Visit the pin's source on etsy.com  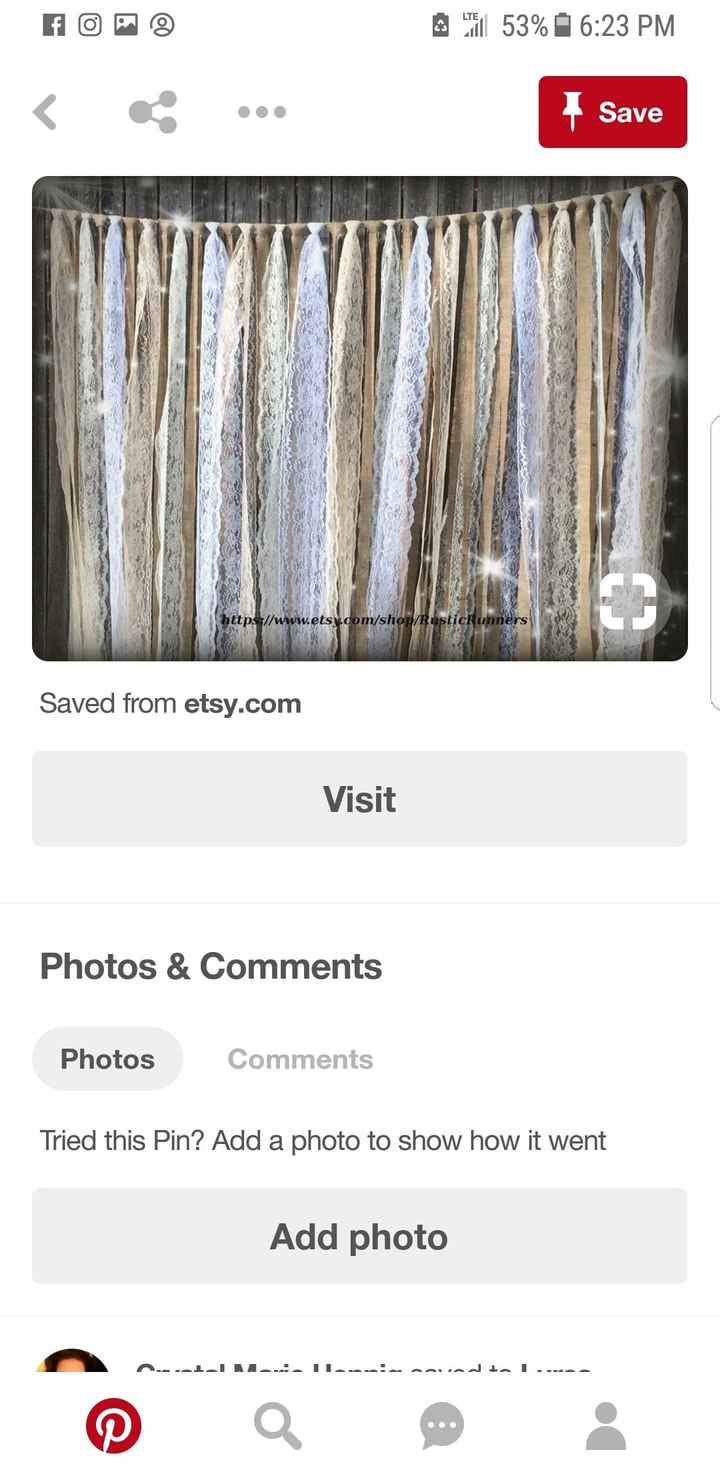359,799
